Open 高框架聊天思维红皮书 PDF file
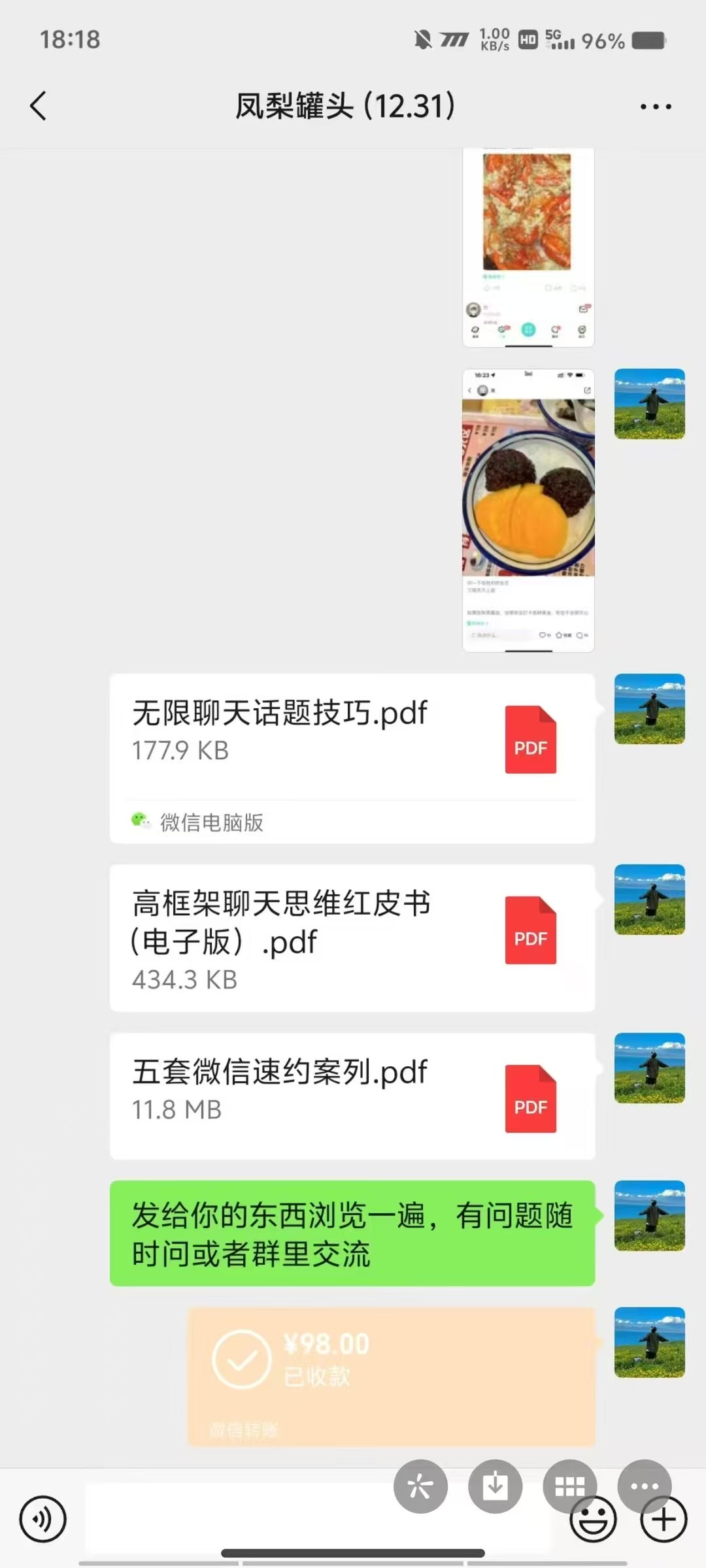The image size is (706, 1568). (x=352, y=938)
